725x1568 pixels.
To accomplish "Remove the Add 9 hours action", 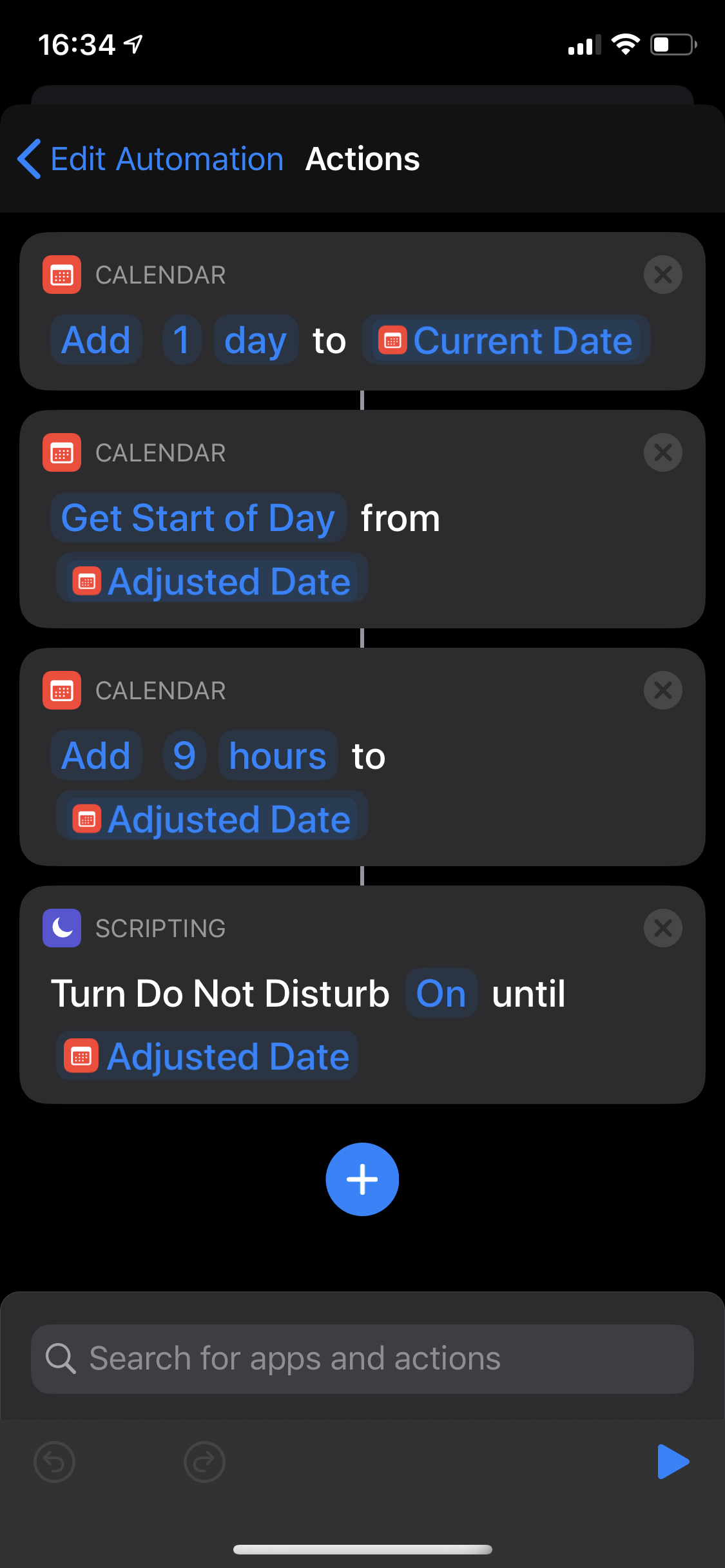I will (662, 690).
